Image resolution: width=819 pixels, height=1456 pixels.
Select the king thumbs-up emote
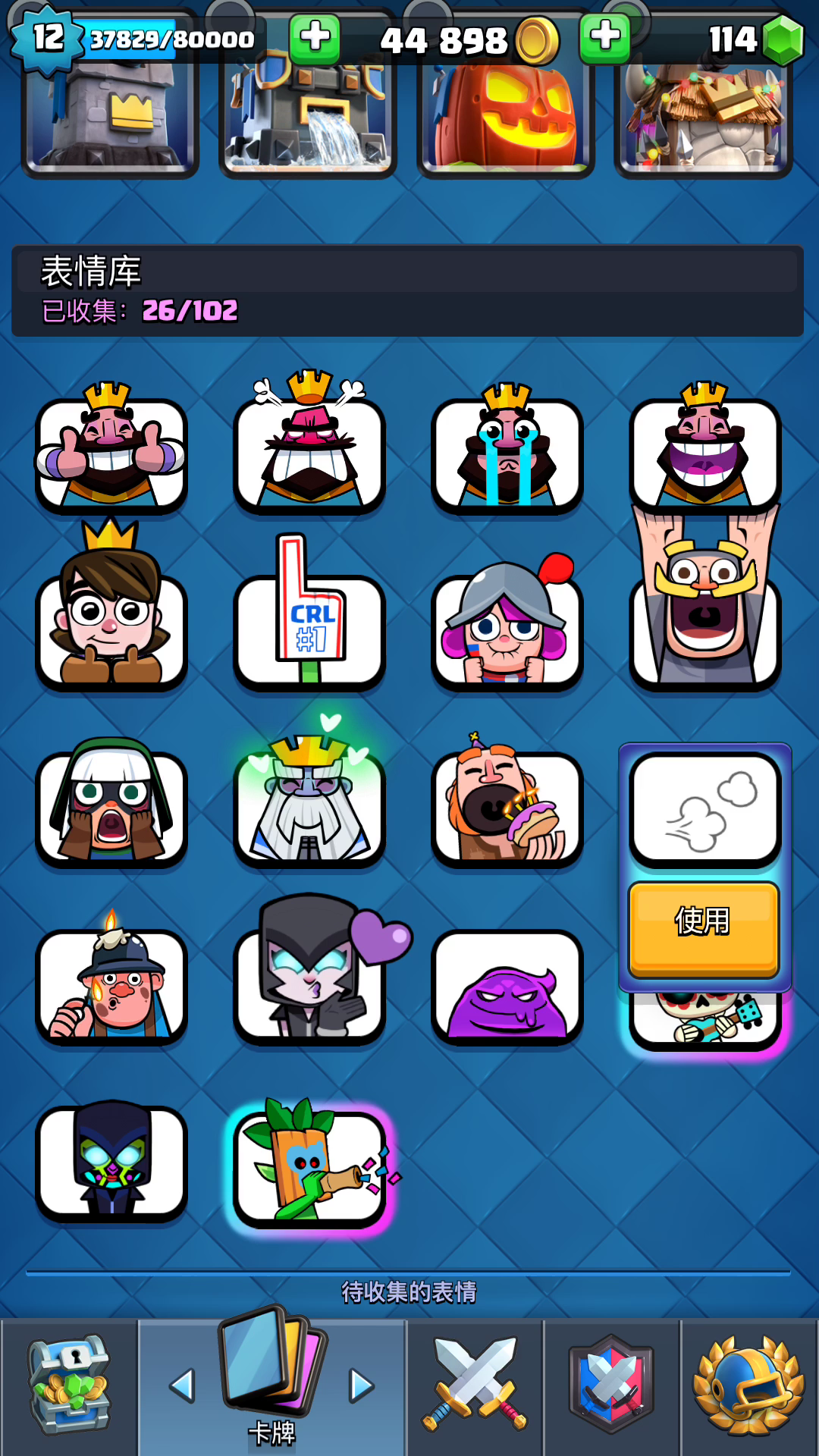pyautogui.click(x=111, y=447)
